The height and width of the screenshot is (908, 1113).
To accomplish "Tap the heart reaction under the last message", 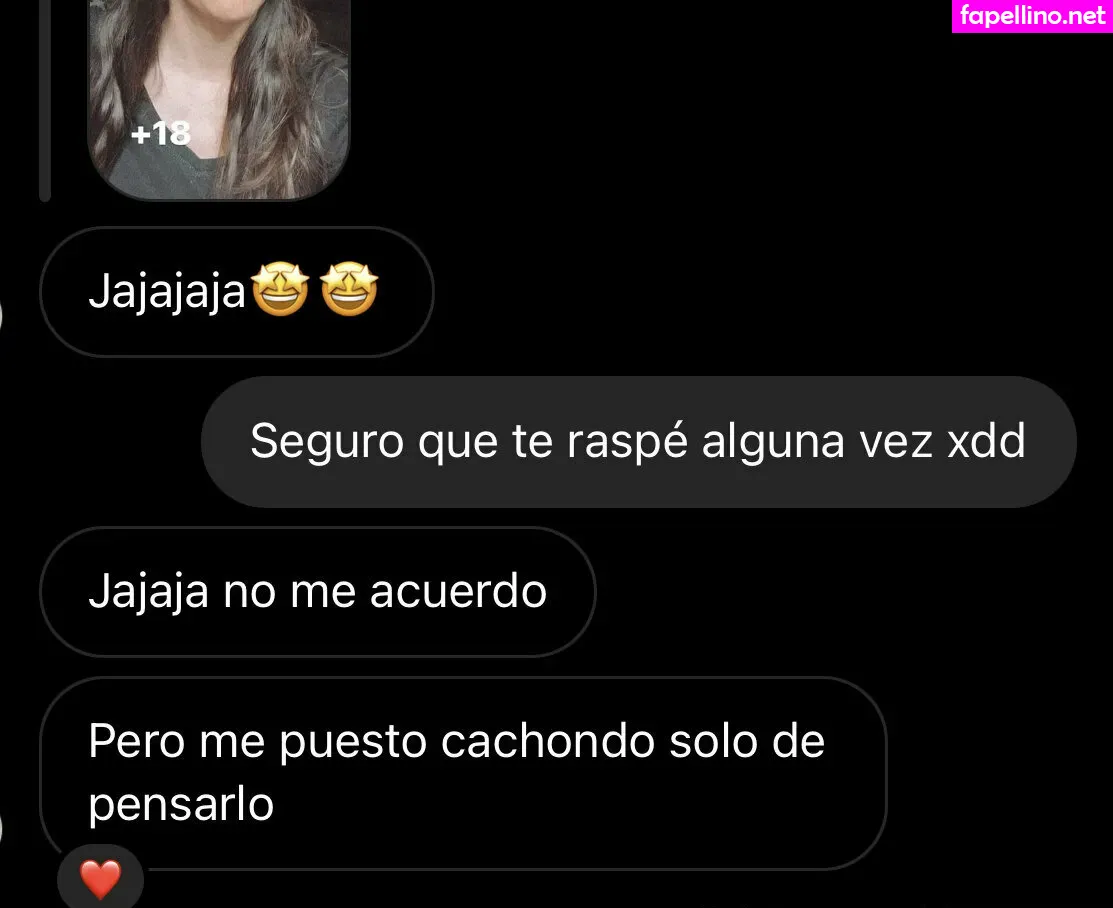I will click(100, 879).
